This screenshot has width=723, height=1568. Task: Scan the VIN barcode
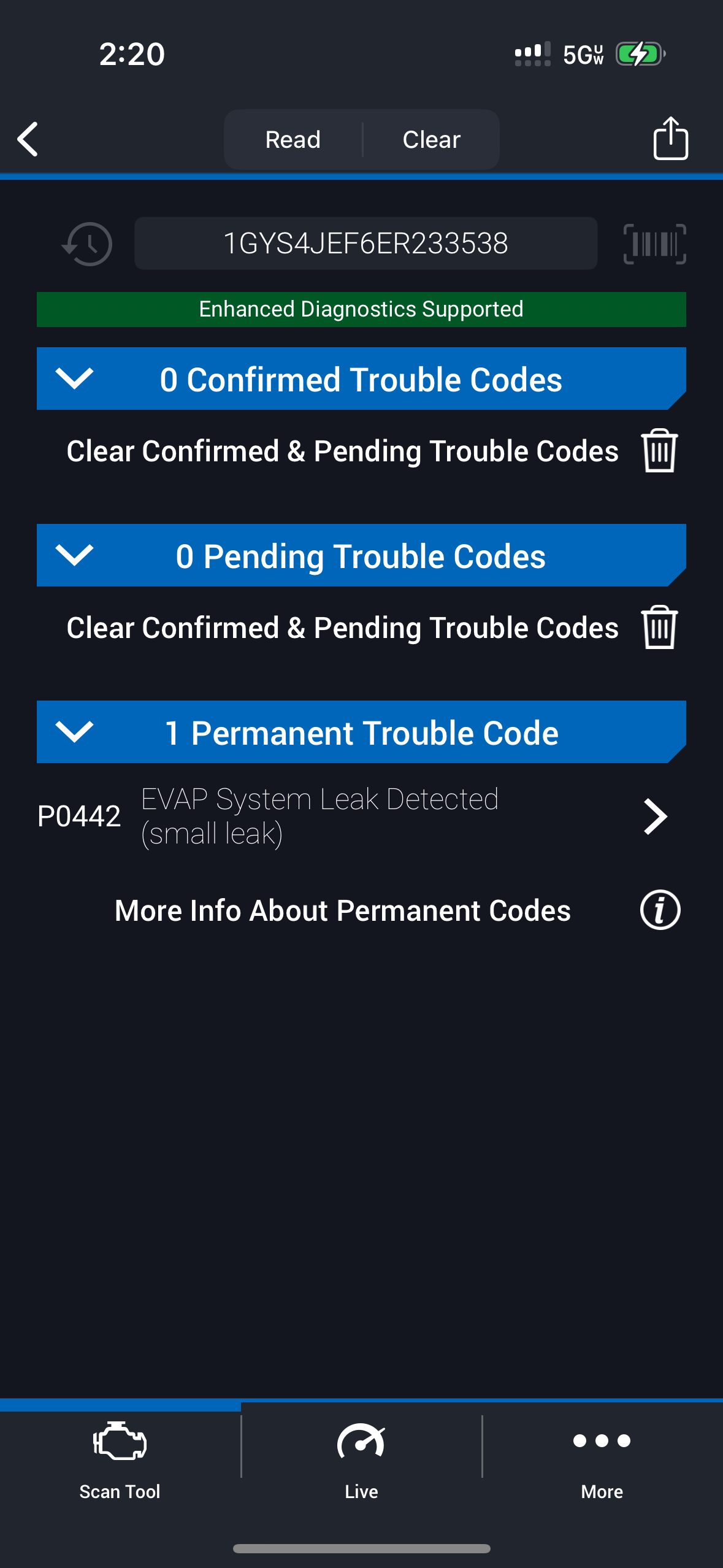click(654, 244)
